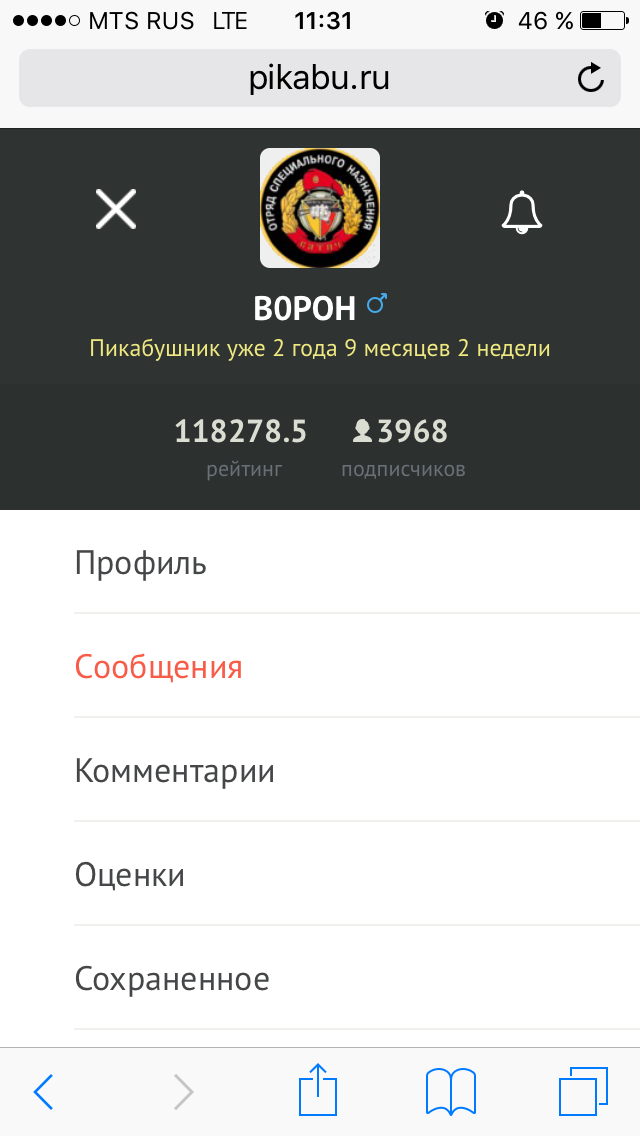Open Safari bookmarks

pos(450,1091)
